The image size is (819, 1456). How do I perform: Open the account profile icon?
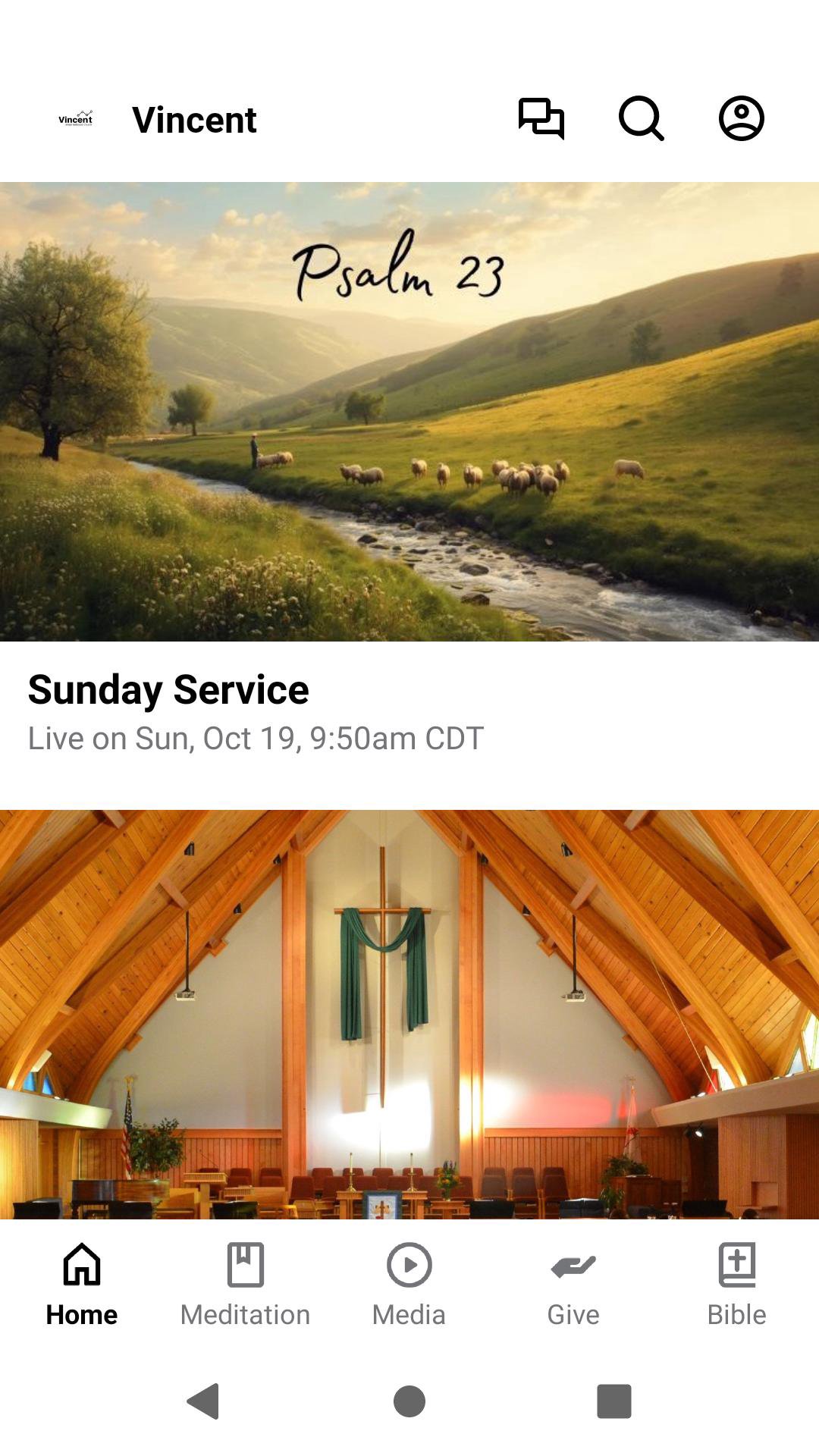(741, 119)
